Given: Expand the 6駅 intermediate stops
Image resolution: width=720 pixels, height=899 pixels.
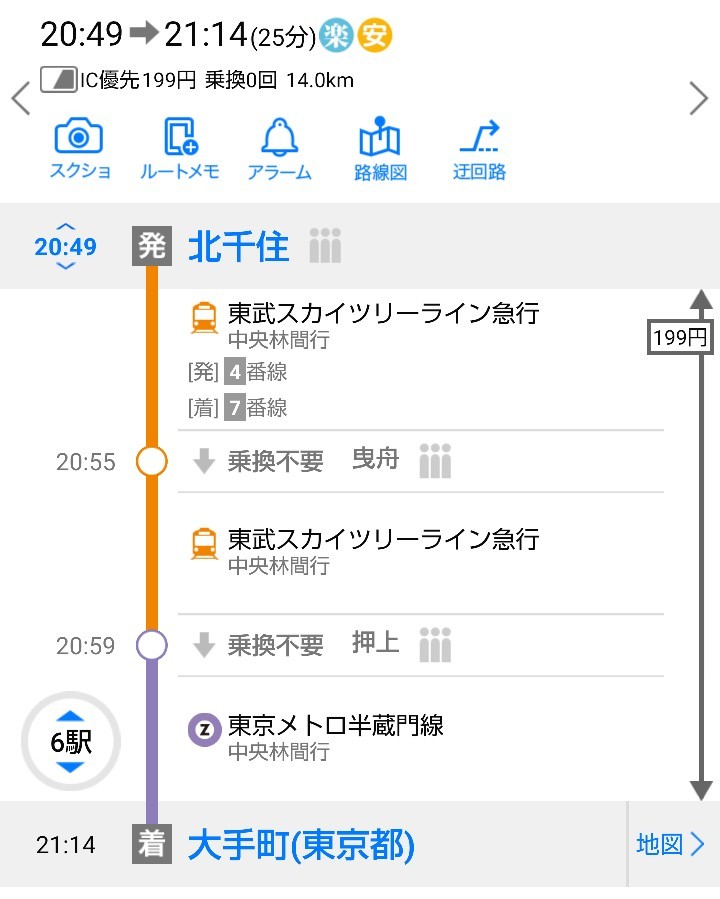Looking at the screenshot, I should pos(71,743).
